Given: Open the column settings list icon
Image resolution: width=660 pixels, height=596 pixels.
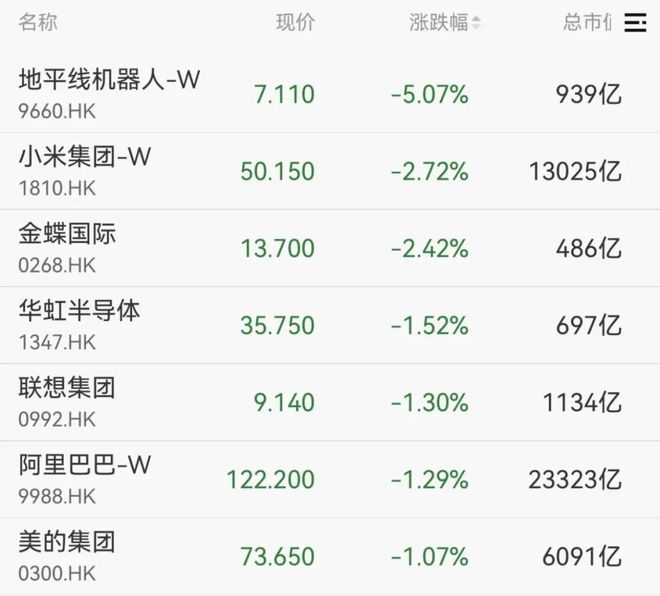Looking at the screenshot, I should (x=635, y=23).
